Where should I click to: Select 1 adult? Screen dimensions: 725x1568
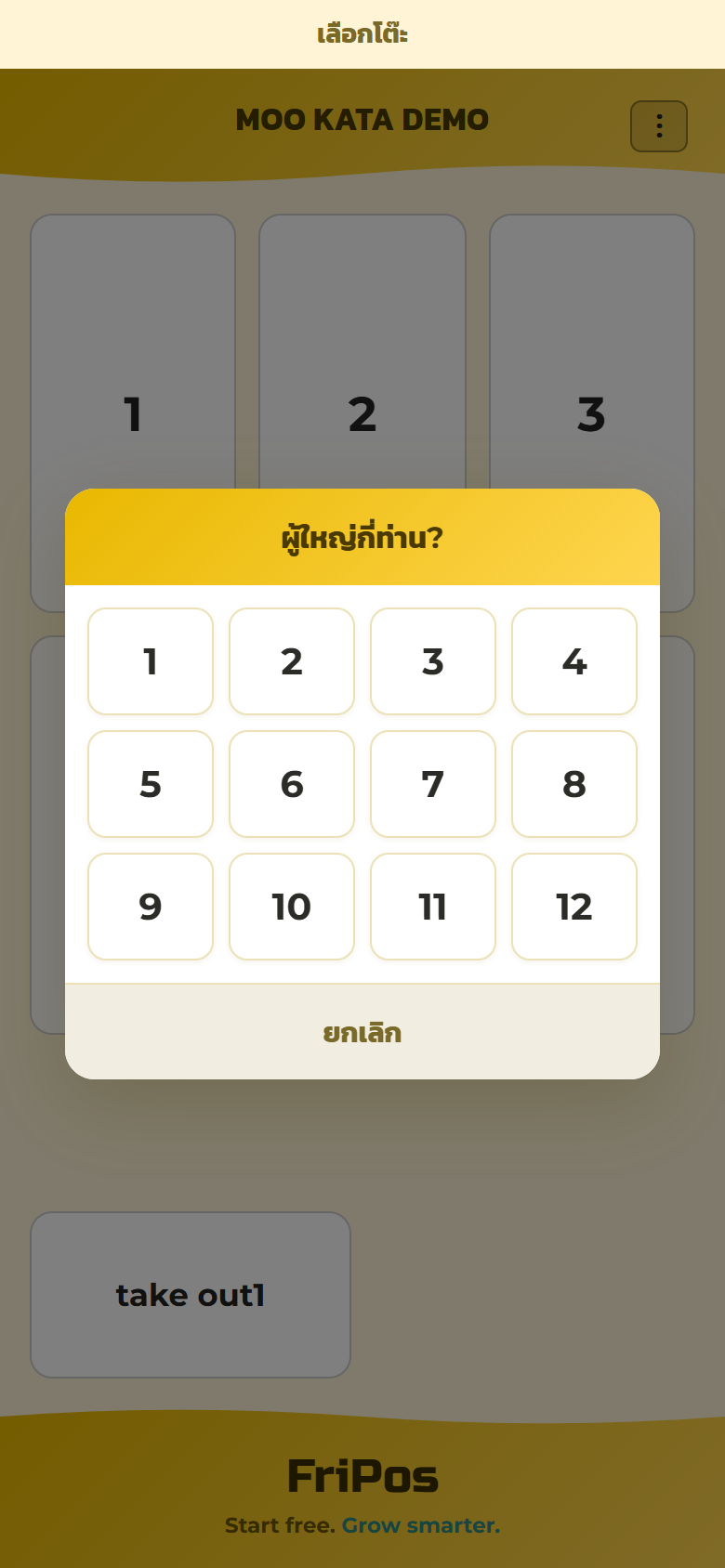click(x=151, y=661)
